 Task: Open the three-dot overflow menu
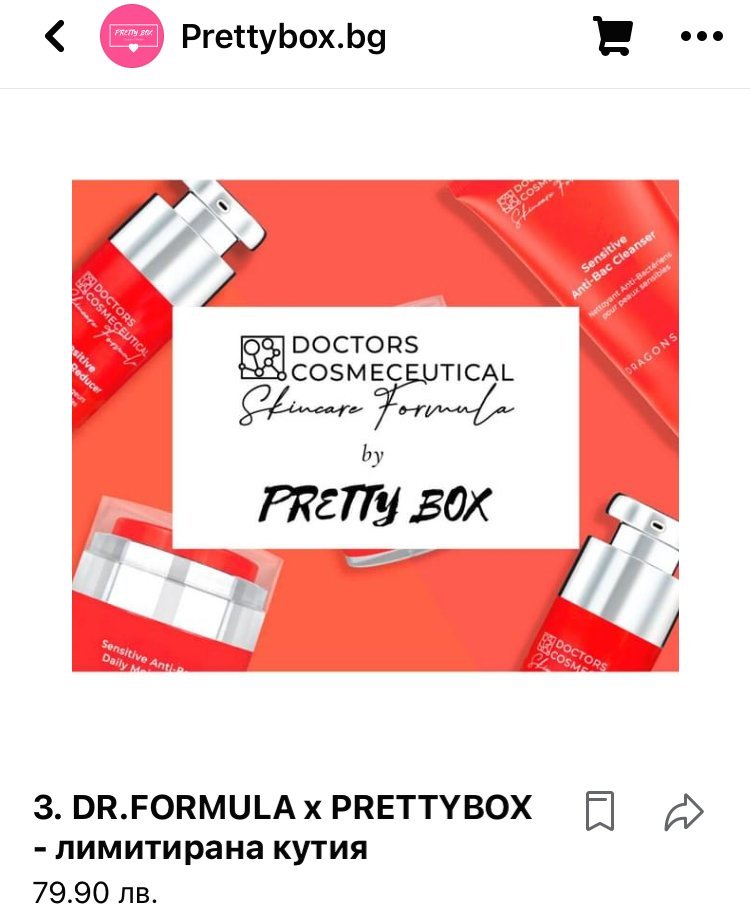click(x=701, y=37)
